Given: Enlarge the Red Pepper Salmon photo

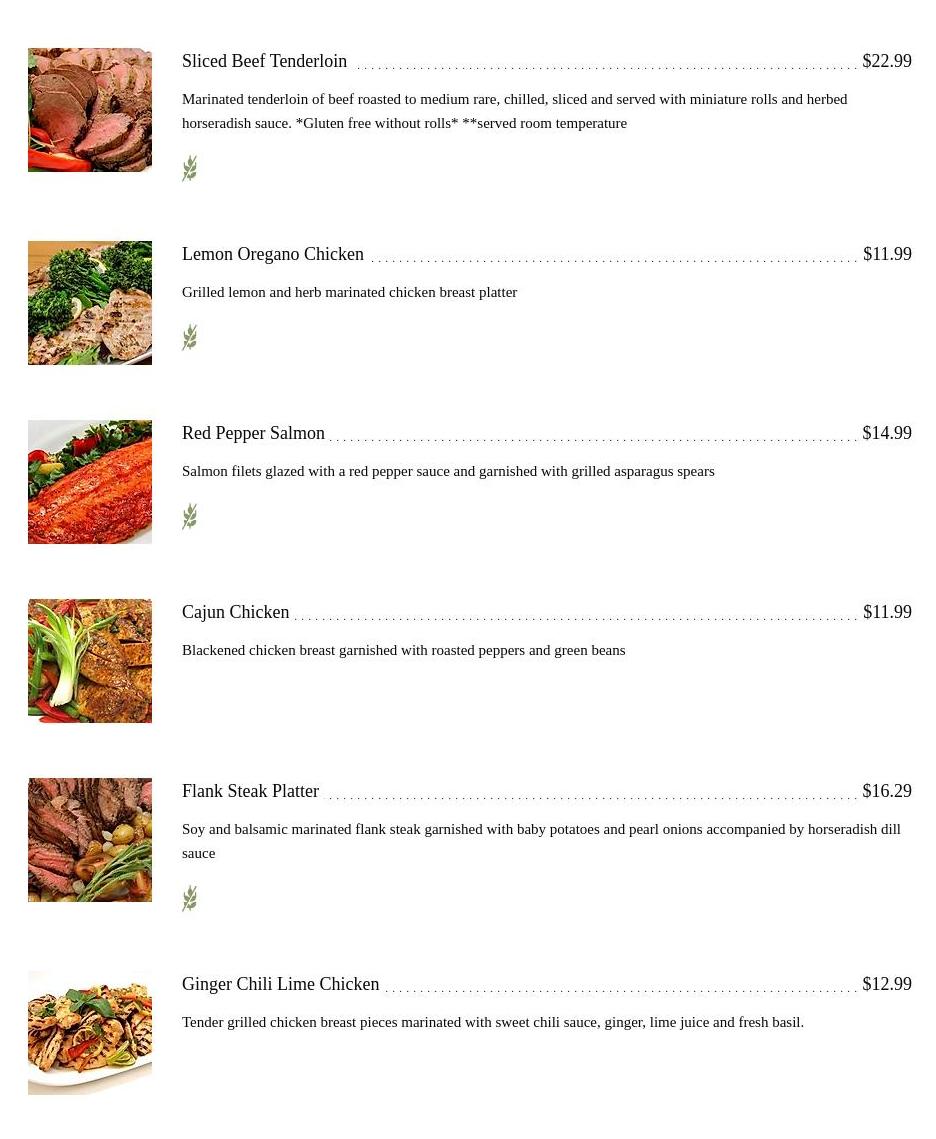Looking at the screenshot, I should 90,482.
